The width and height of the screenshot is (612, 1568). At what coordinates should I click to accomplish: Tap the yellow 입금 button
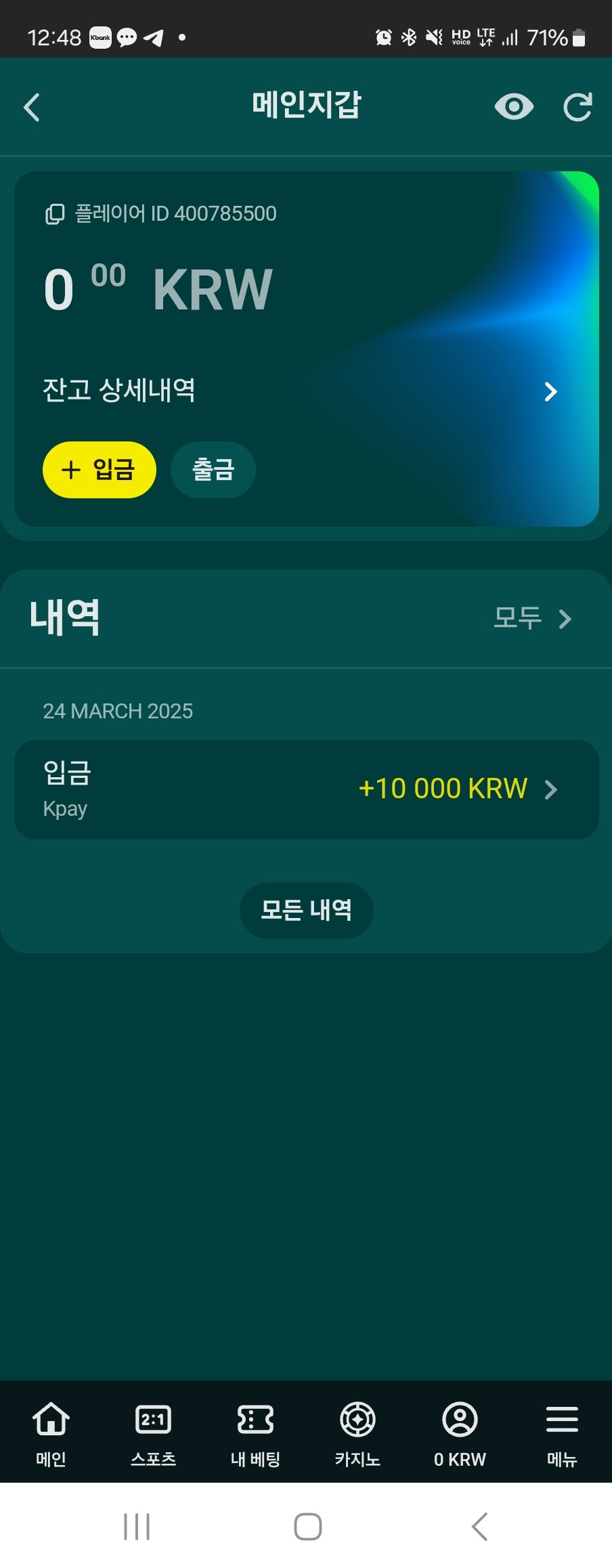[100, 469]
